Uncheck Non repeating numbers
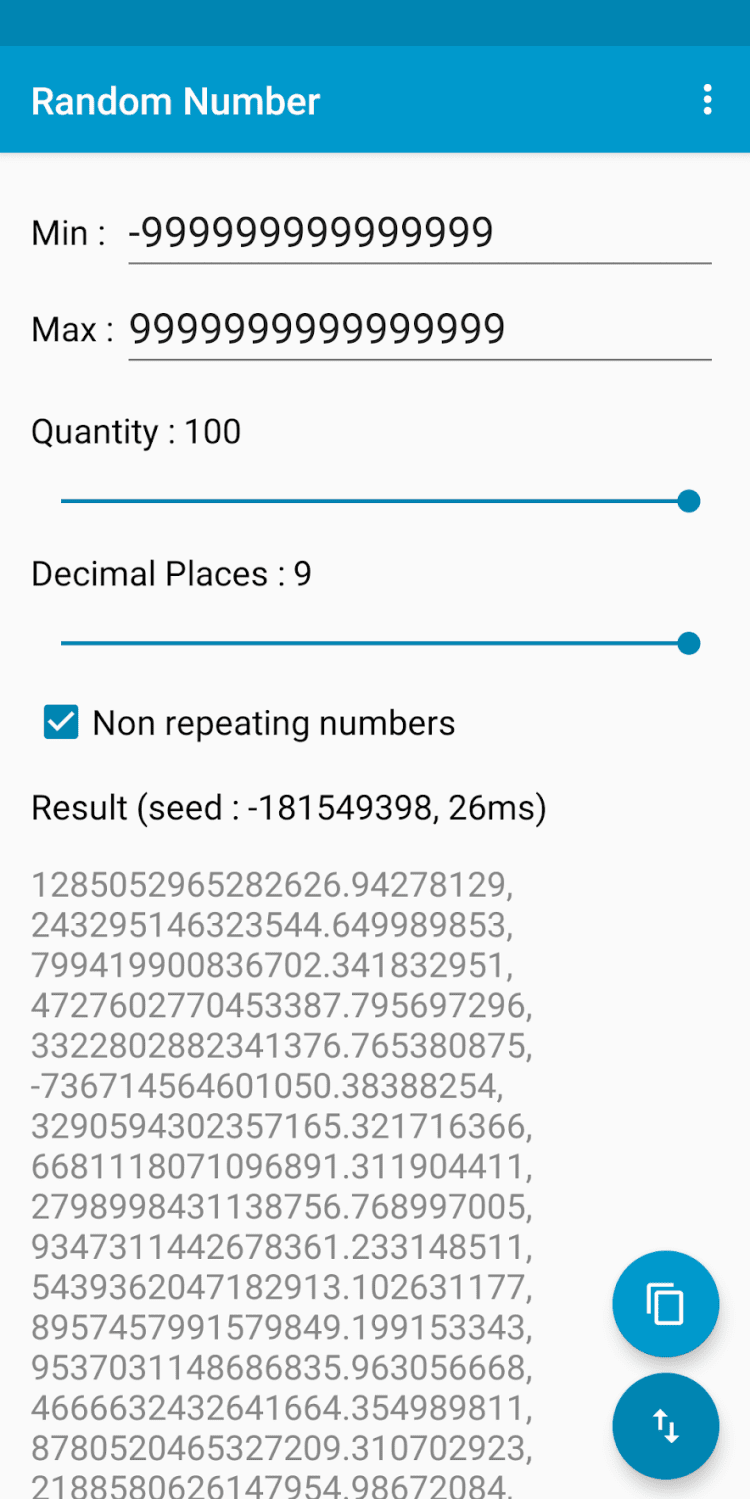The width and height of the screenshot is (750, 1499). (x=61, y=723)
